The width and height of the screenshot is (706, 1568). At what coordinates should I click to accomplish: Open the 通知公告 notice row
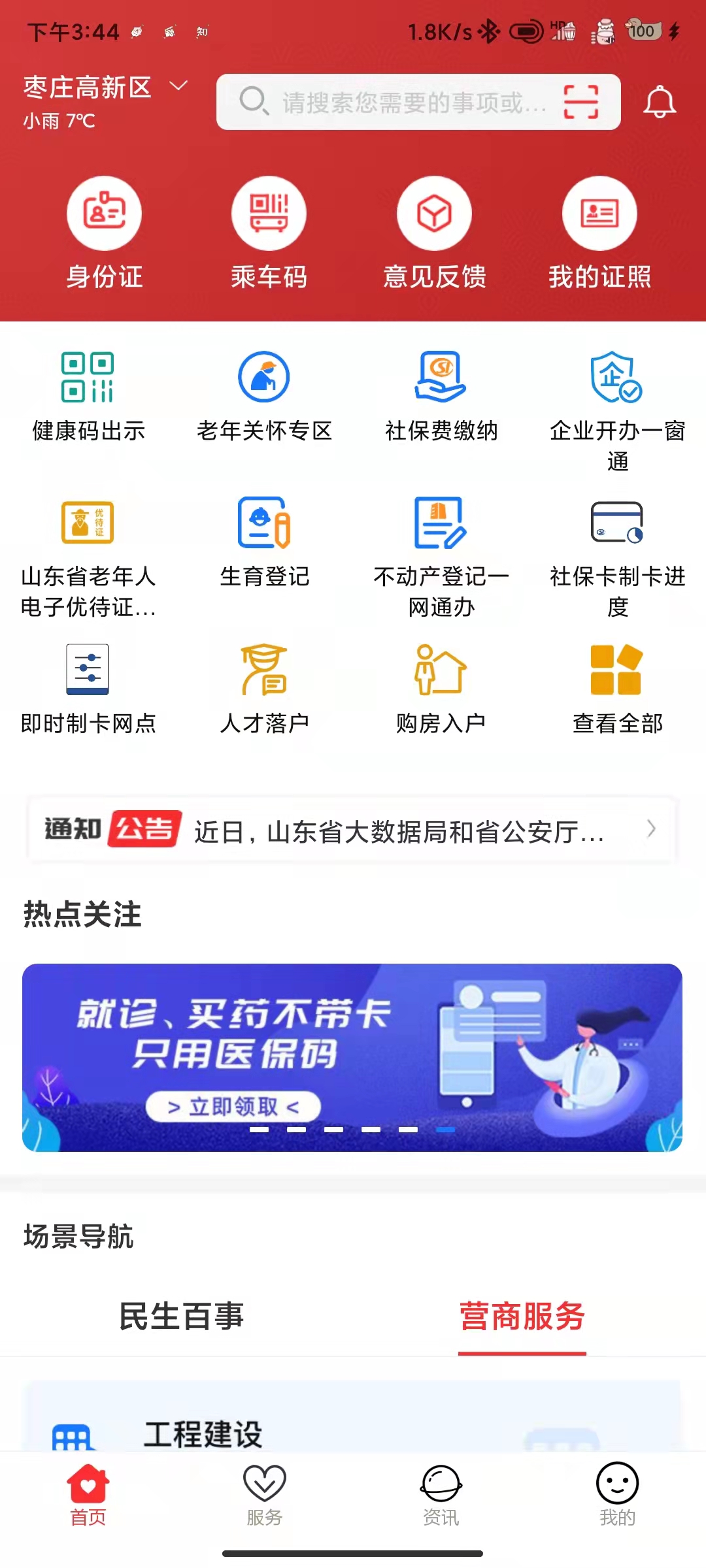[352, 830]
